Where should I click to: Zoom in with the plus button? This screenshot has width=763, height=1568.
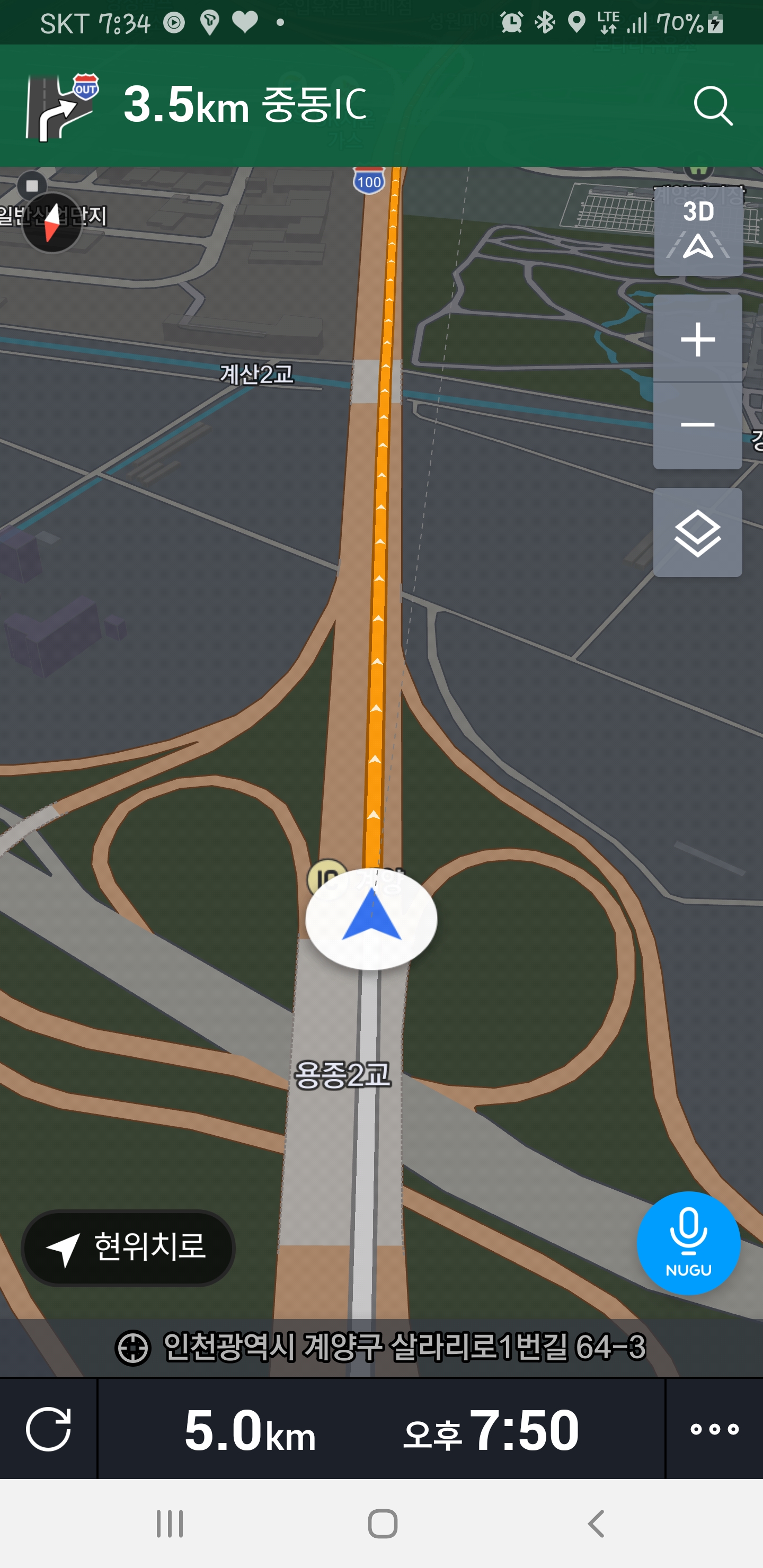[697, 339]
